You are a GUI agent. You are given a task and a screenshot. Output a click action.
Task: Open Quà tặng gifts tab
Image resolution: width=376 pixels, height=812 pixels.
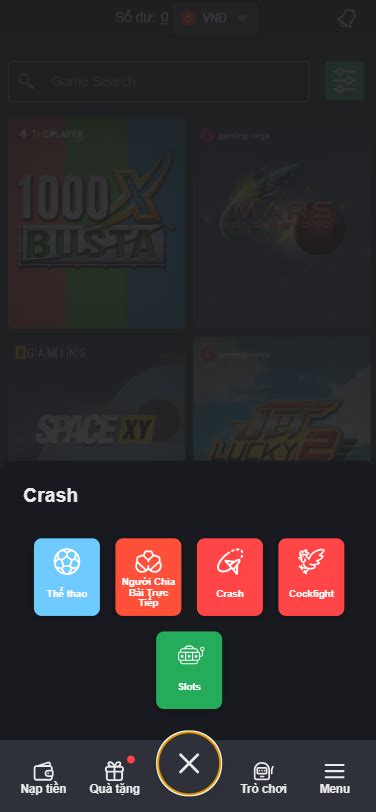[114, 778]
